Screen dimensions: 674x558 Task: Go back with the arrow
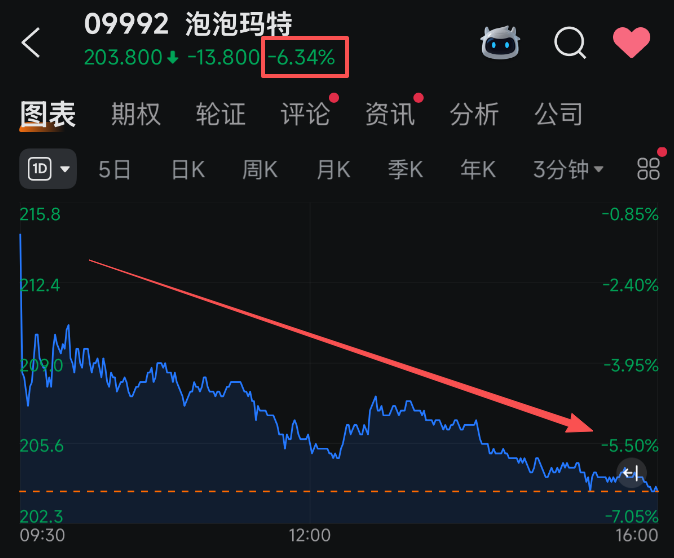pos(31,43)
